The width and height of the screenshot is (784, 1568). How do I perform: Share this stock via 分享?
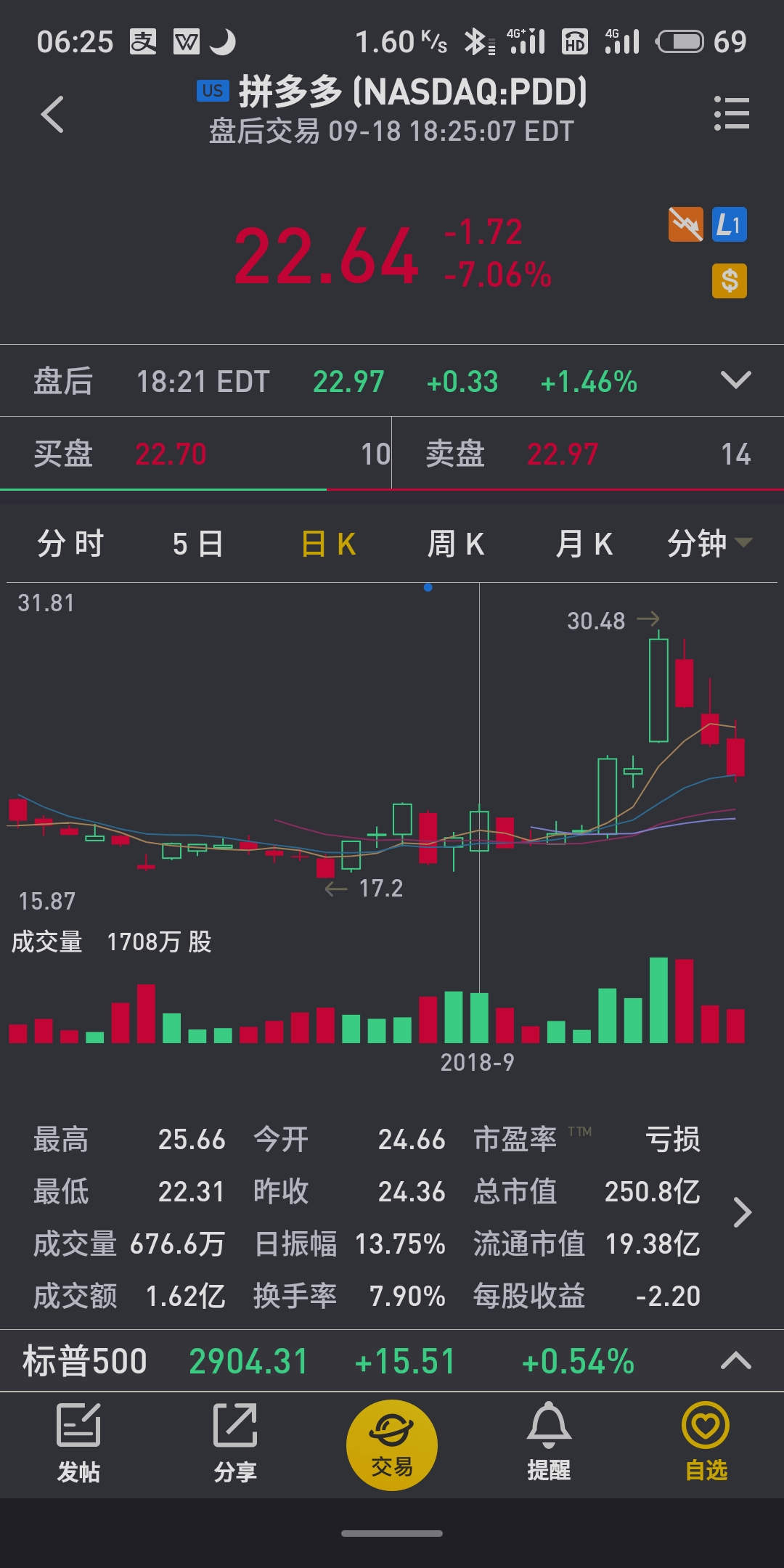coord(235,1443)
